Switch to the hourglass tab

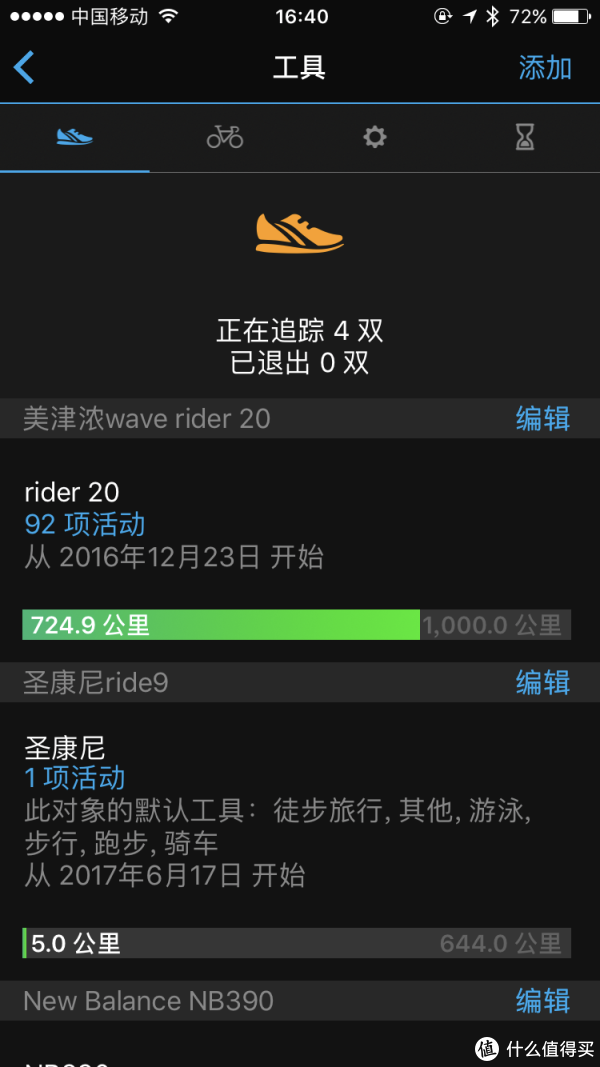(x=525, y=137)
